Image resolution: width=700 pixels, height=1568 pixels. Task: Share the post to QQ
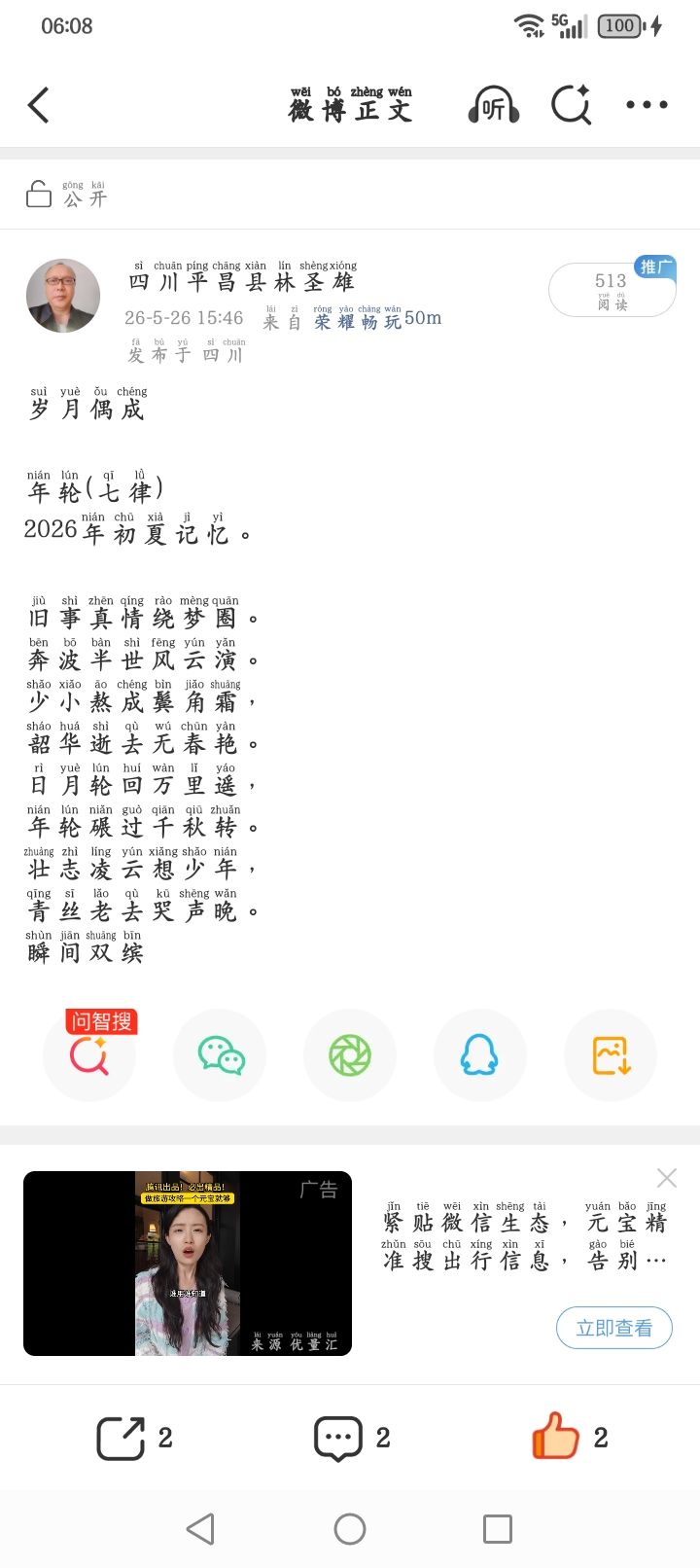click(479, 1055)
